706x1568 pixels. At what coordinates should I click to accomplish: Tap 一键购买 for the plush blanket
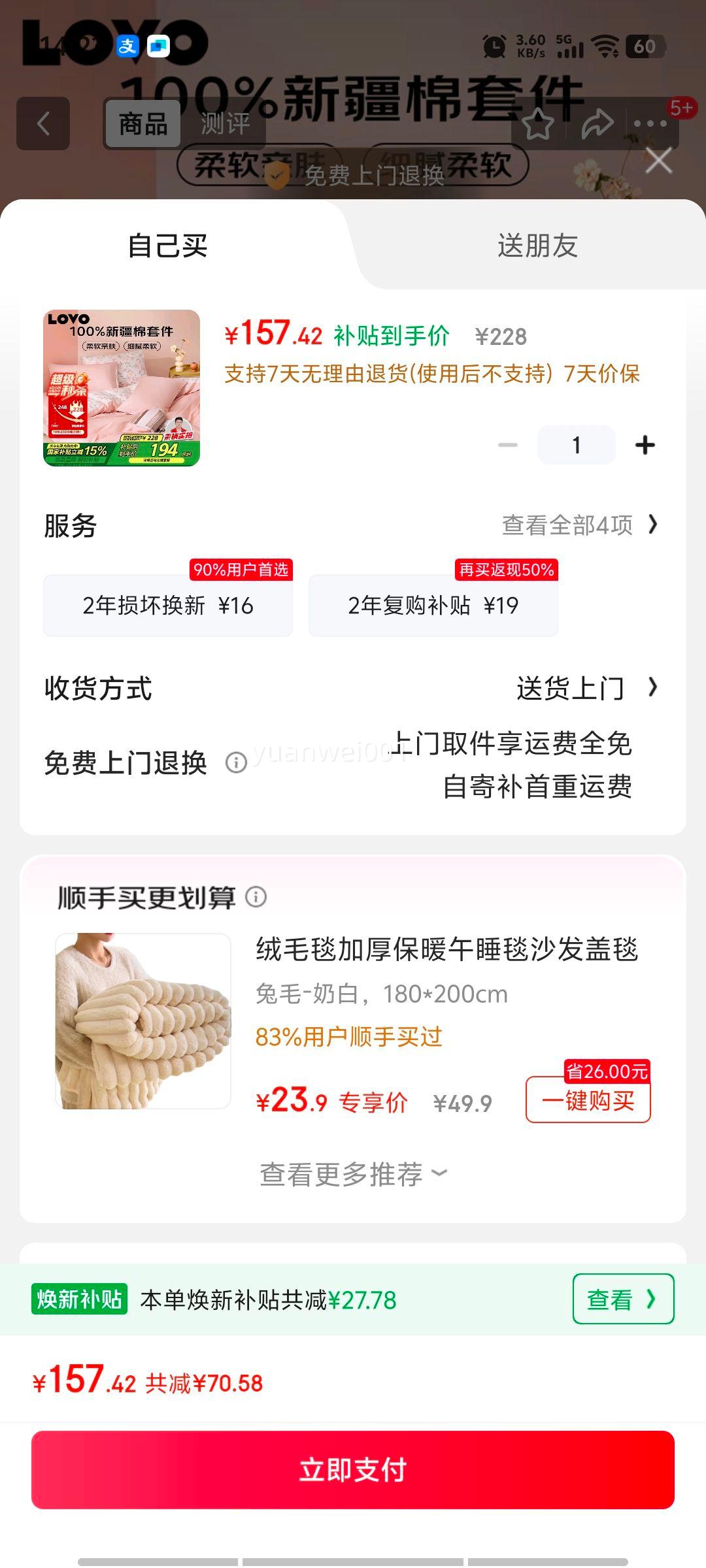coord(588,1101)
